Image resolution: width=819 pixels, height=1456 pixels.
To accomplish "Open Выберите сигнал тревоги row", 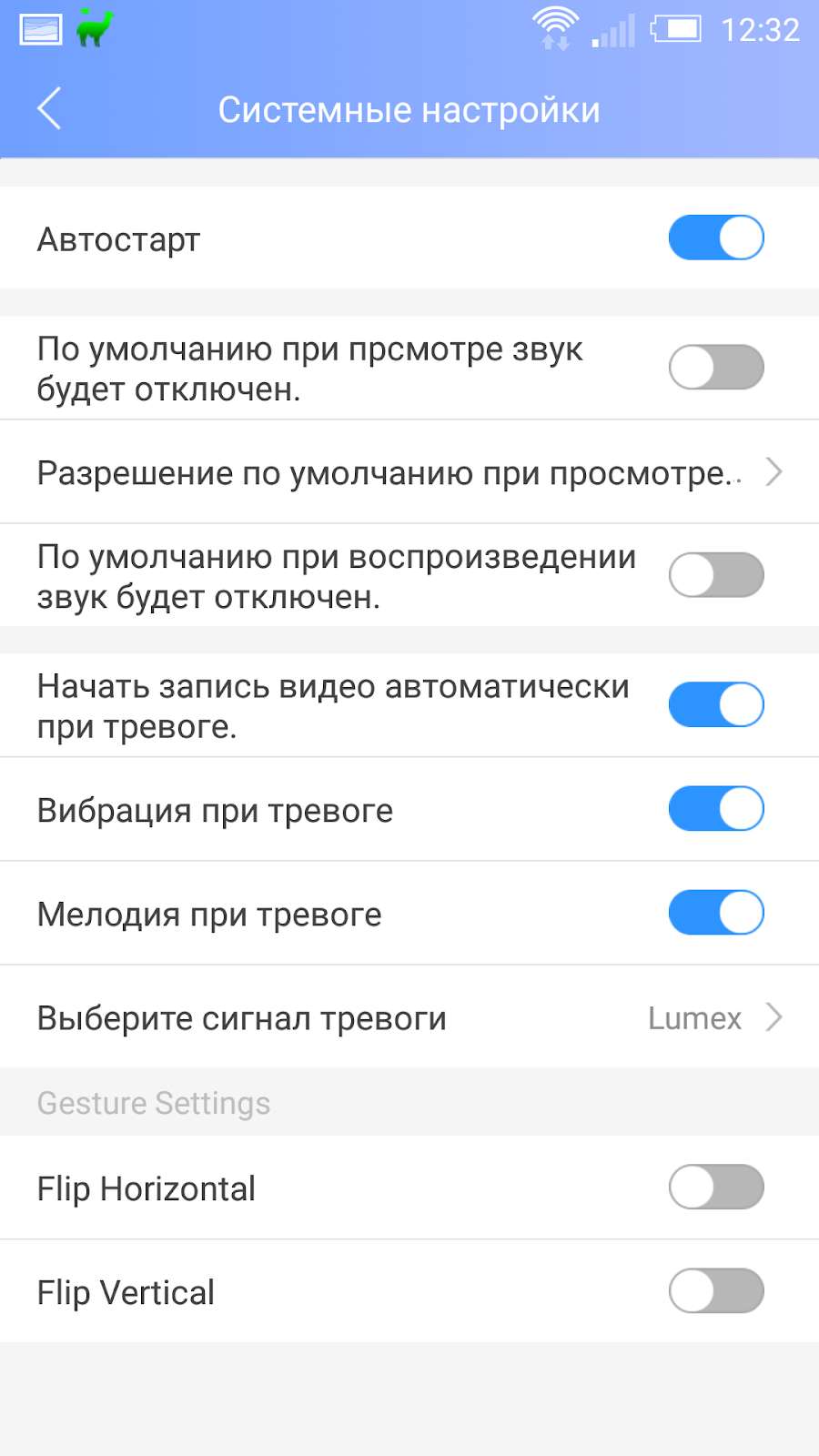I will [x=409, y=1017].
